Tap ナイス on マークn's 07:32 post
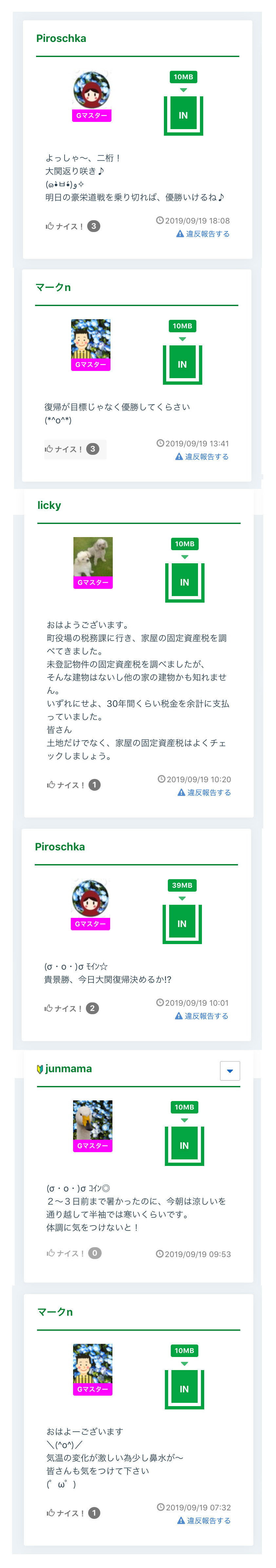This screenshot has width=276, height=1568. pyautogui.click(x=73, y=1513)
